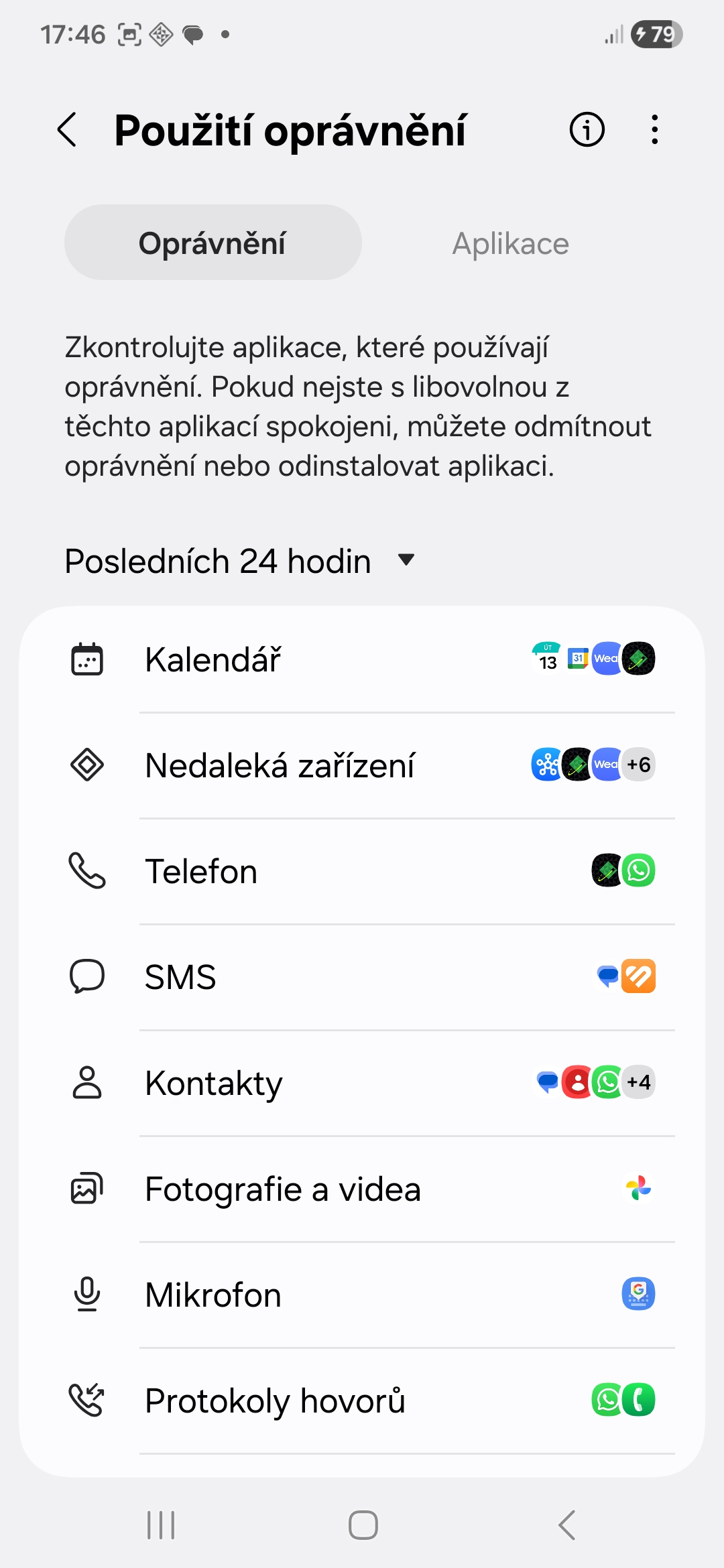This screenshot has width=724, height=1568.
Task: Select the Oprávnění tab
Action: (213, 243)
